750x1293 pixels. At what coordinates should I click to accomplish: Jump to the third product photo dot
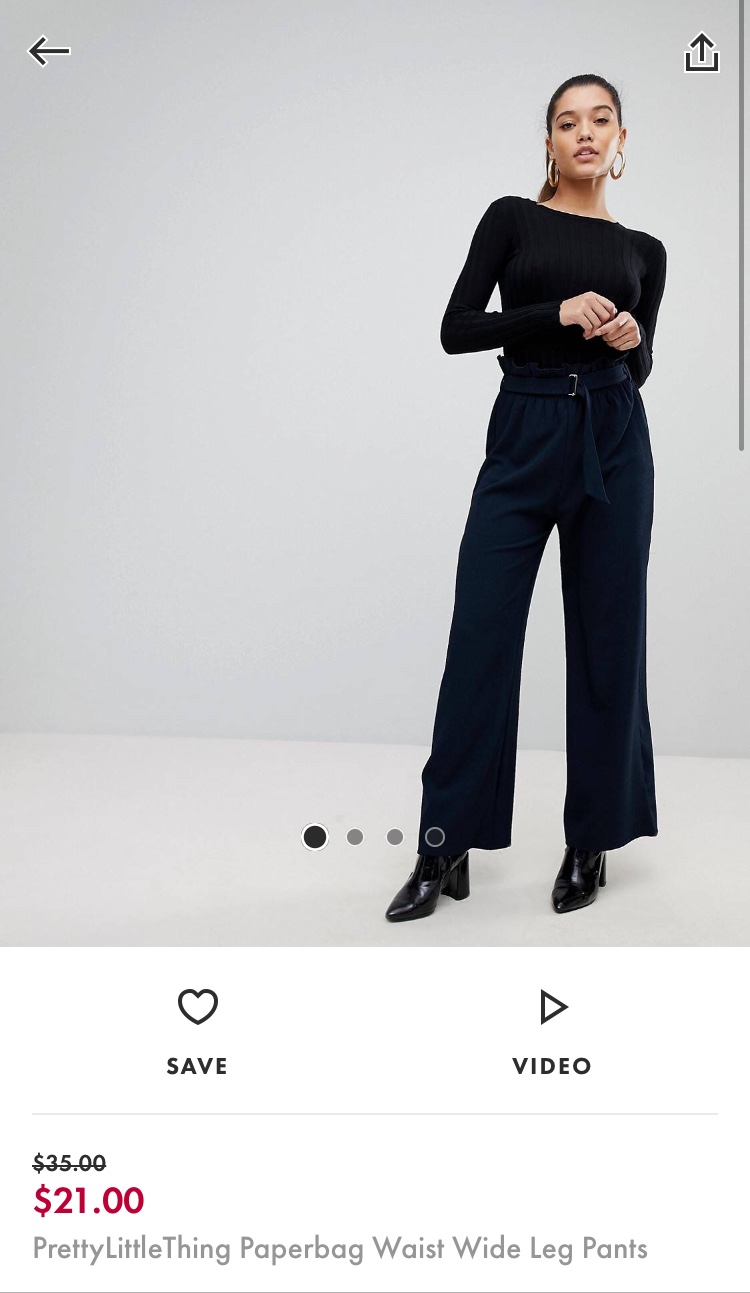[395, 837]
